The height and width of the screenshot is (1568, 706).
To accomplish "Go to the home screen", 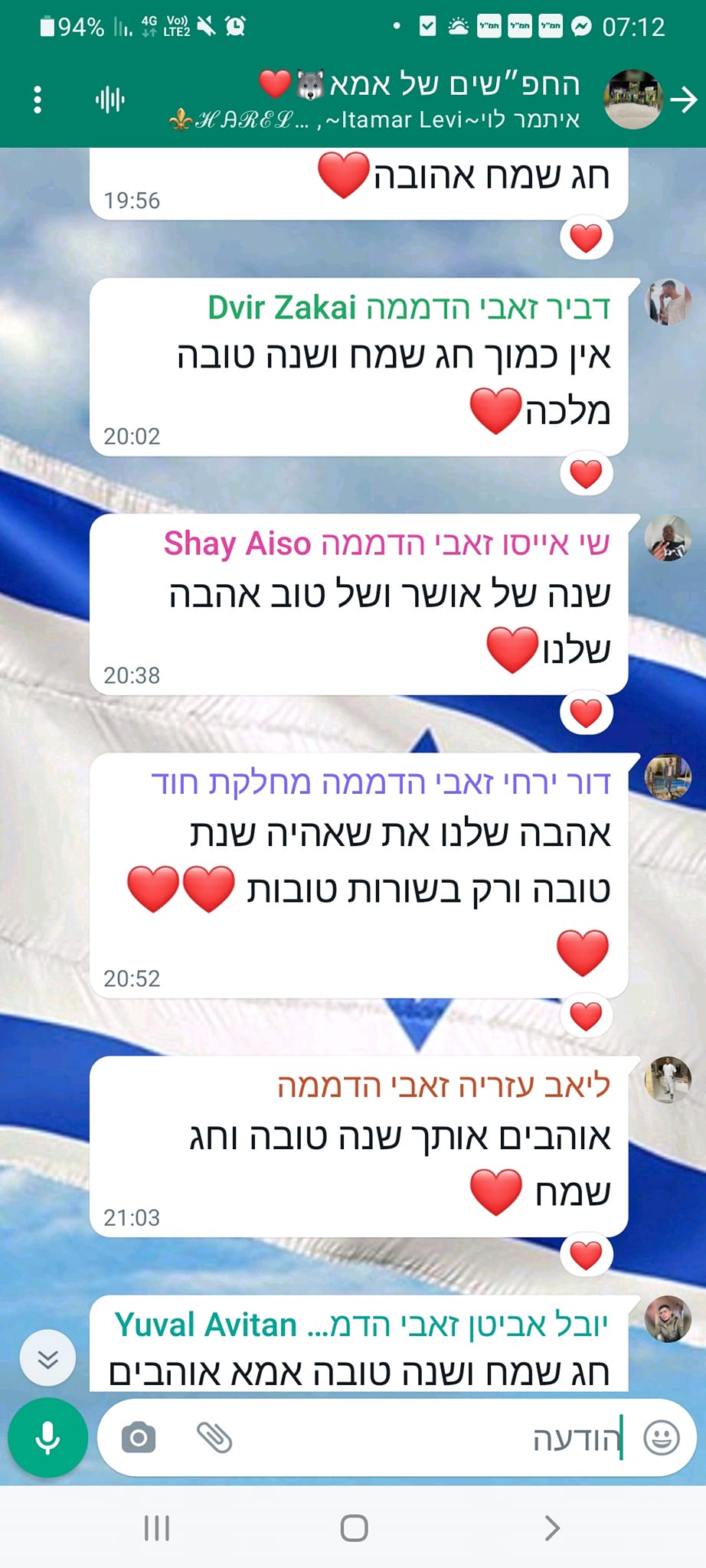I will point(354,1529).
